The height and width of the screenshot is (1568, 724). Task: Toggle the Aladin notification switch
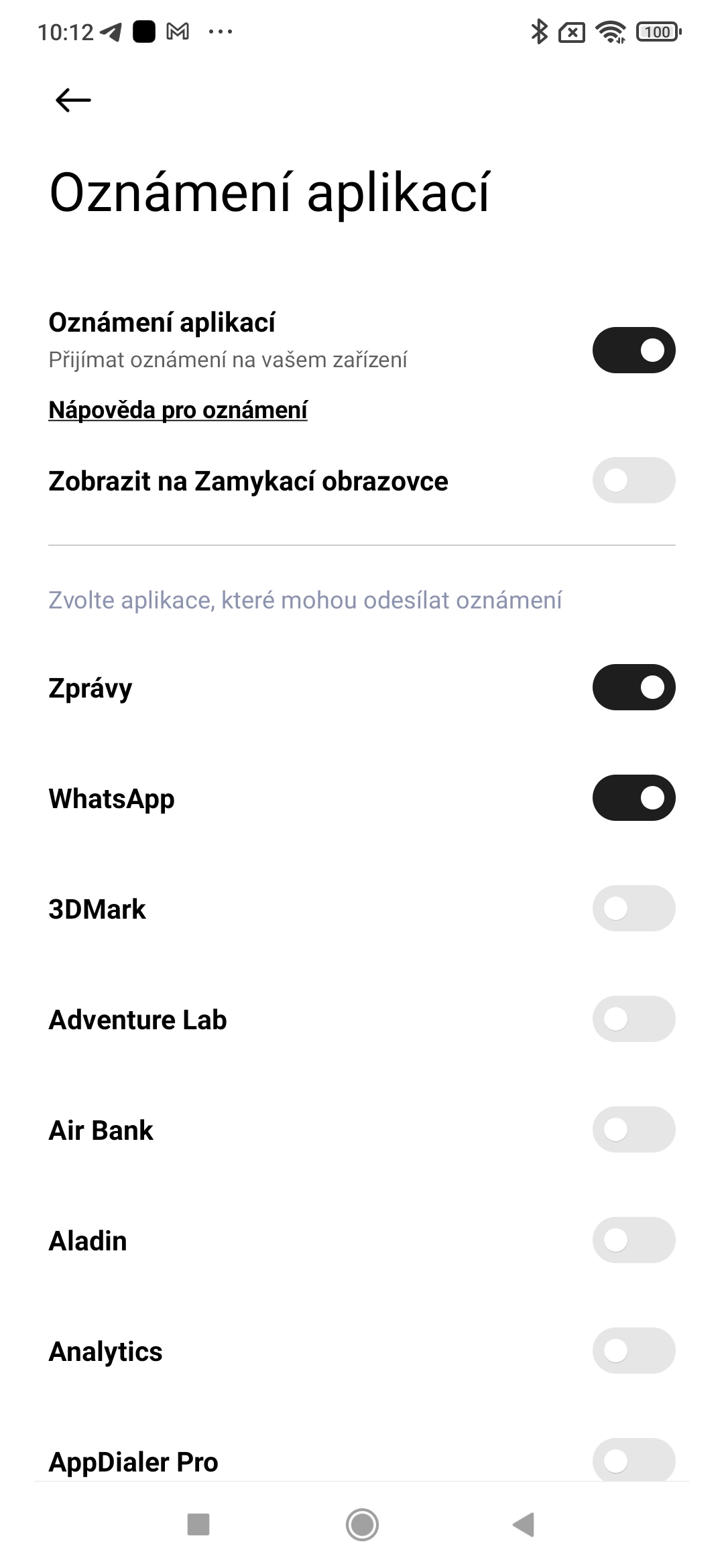[x=633, y=1240]
